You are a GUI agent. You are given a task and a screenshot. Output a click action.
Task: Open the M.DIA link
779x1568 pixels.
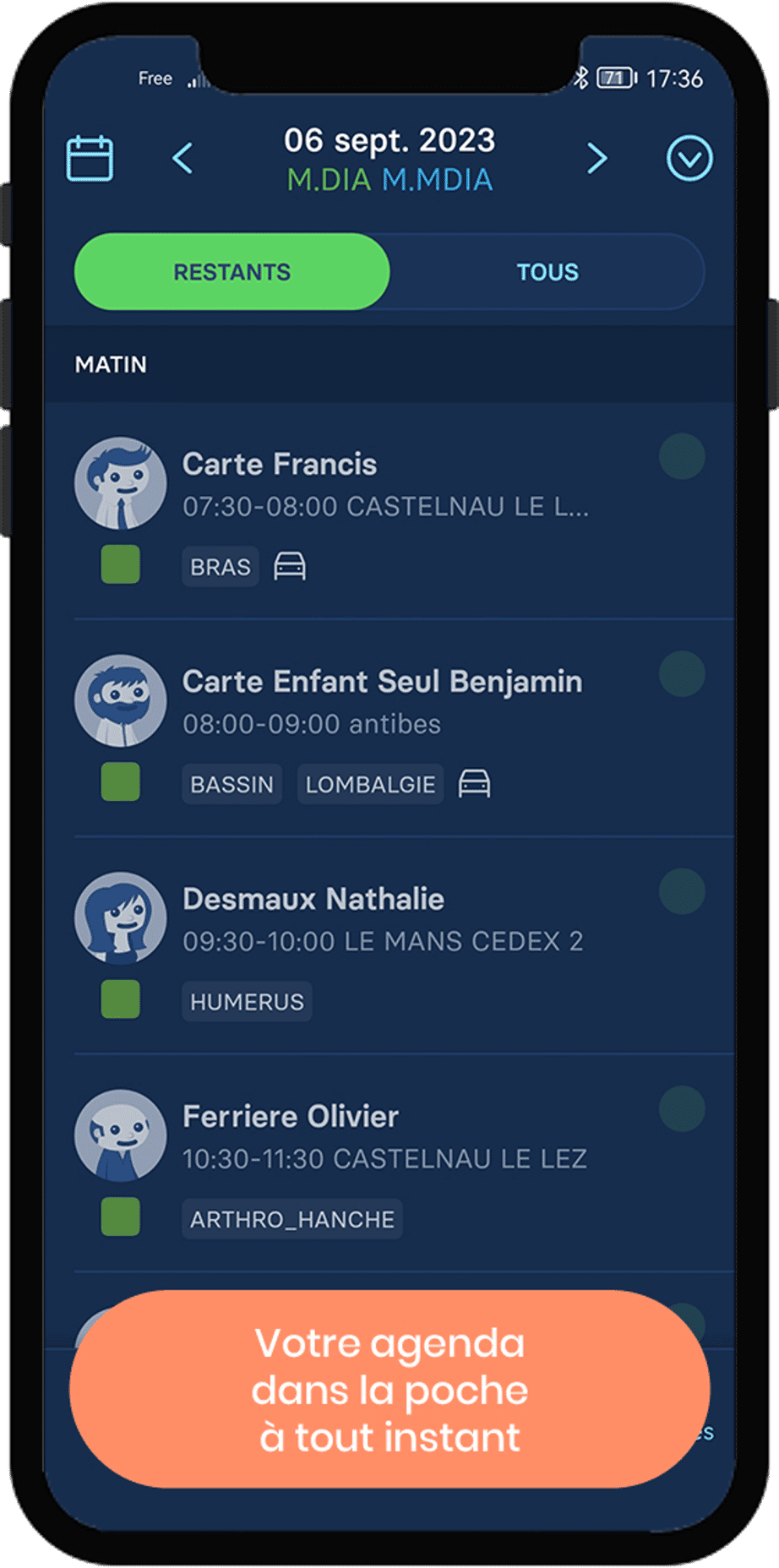coord(331,180)
